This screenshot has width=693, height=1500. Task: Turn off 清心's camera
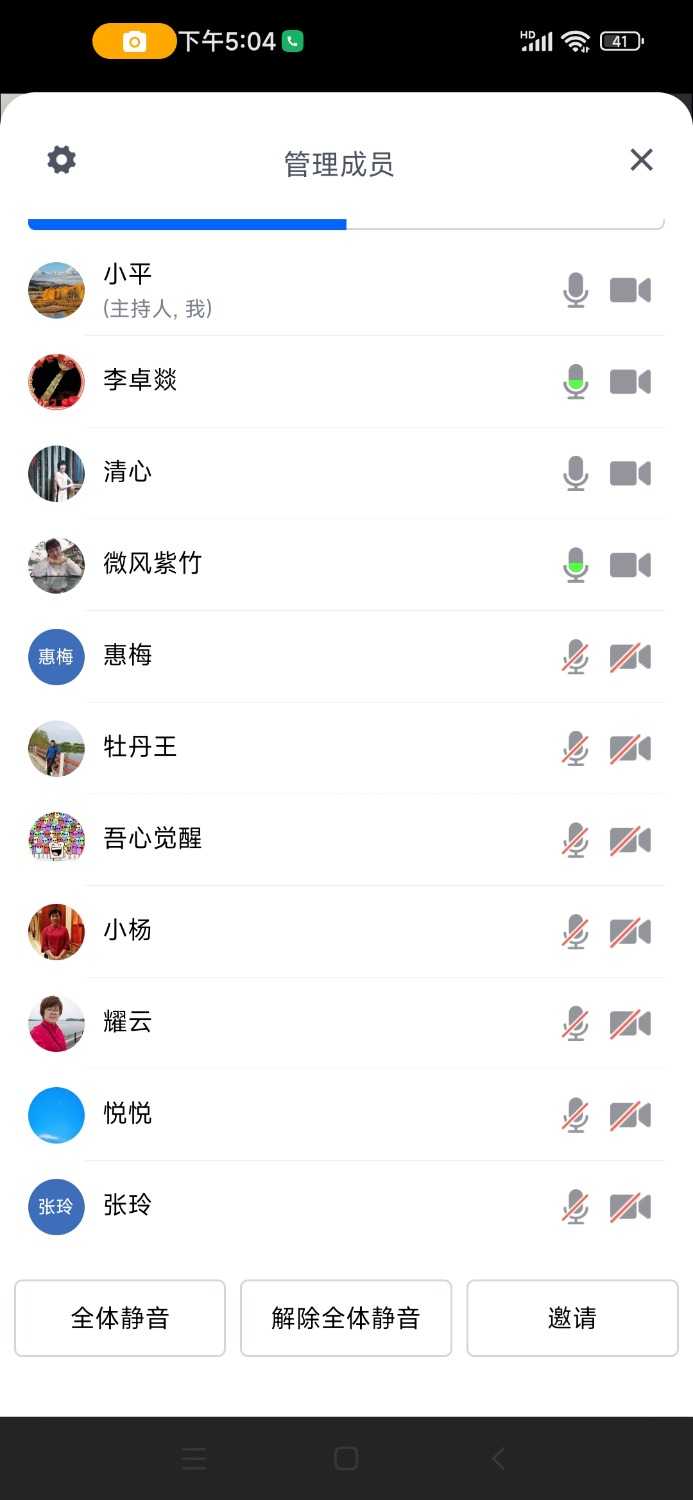click(x=630, y=473)
